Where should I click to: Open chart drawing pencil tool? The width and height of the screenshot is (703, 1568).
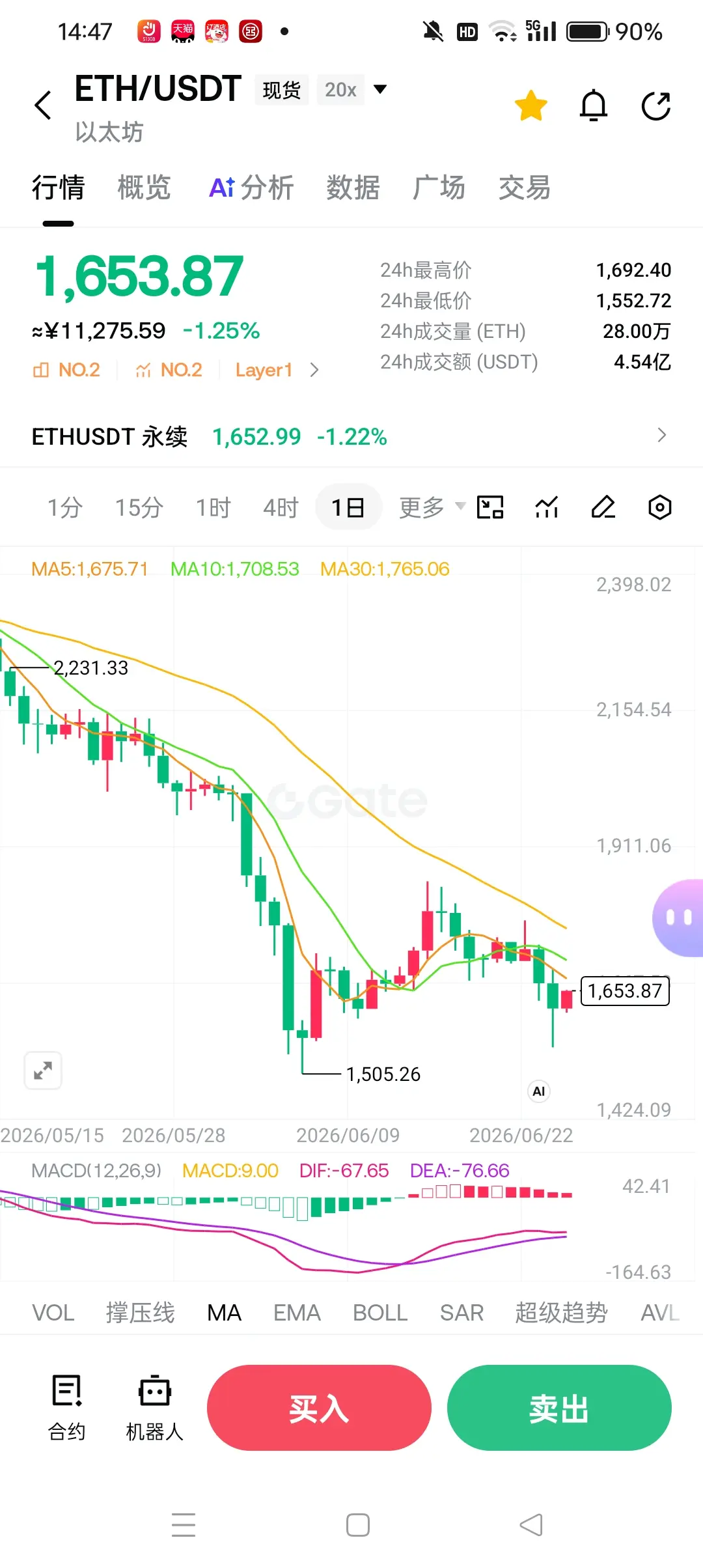click(x=603, y=507)
